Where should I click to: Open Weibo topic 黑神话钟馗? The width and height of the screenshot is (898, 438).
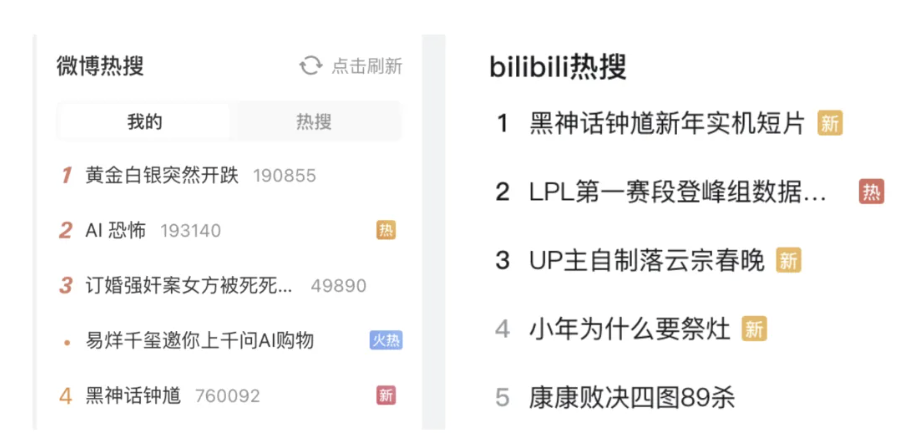[x=133, y=395]
